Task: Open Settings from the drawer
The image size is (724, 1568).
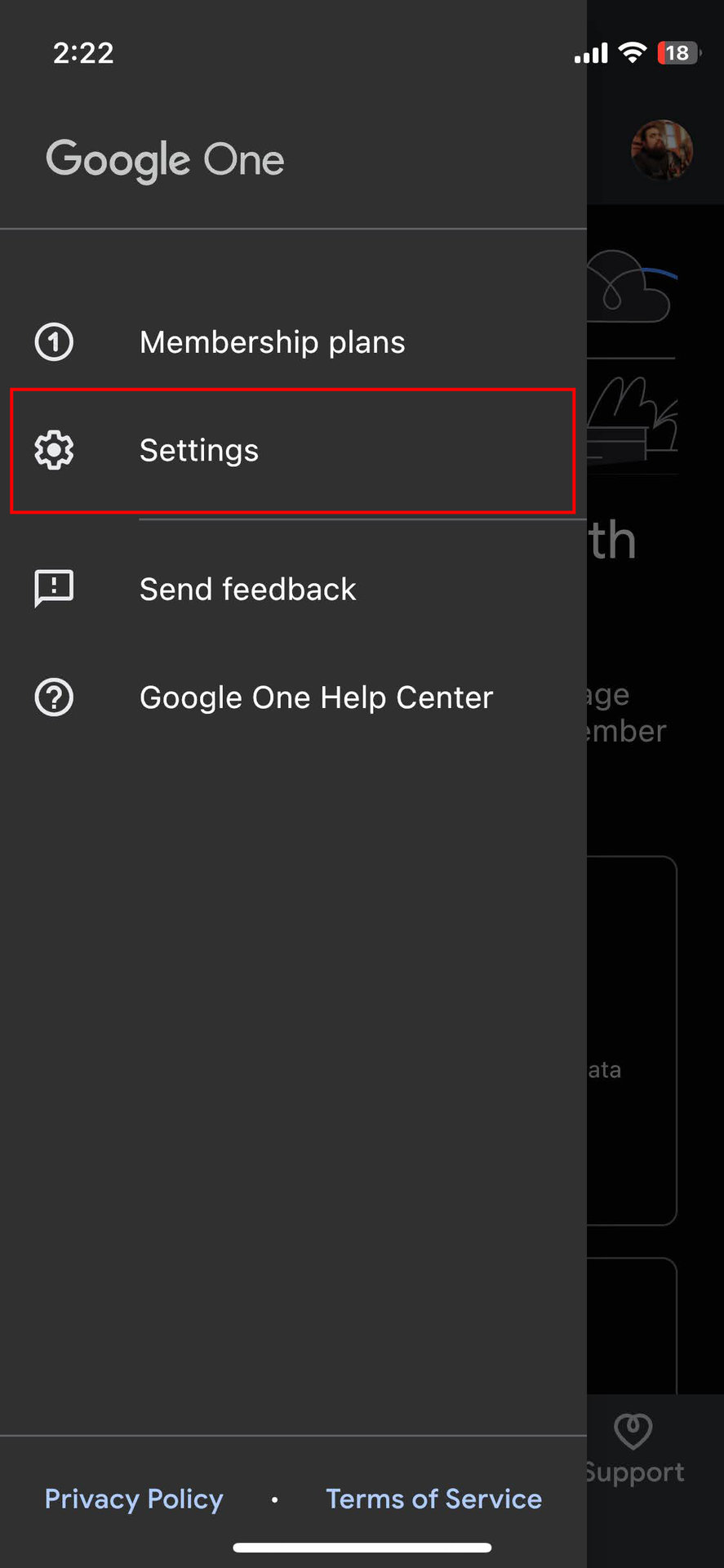Action: pyautogui.click(x=293, y=451)
